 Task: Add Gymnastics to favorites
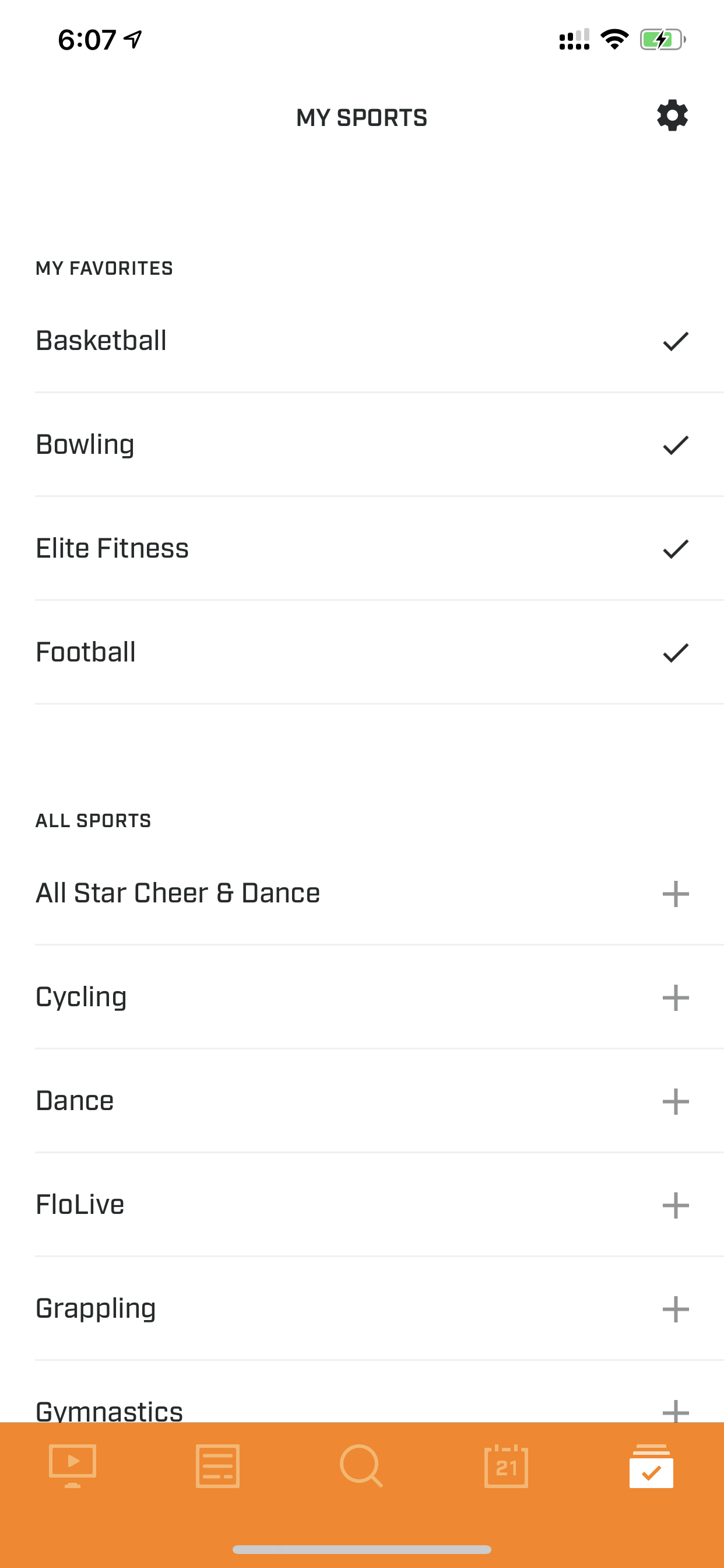(x=676, y=1411)
